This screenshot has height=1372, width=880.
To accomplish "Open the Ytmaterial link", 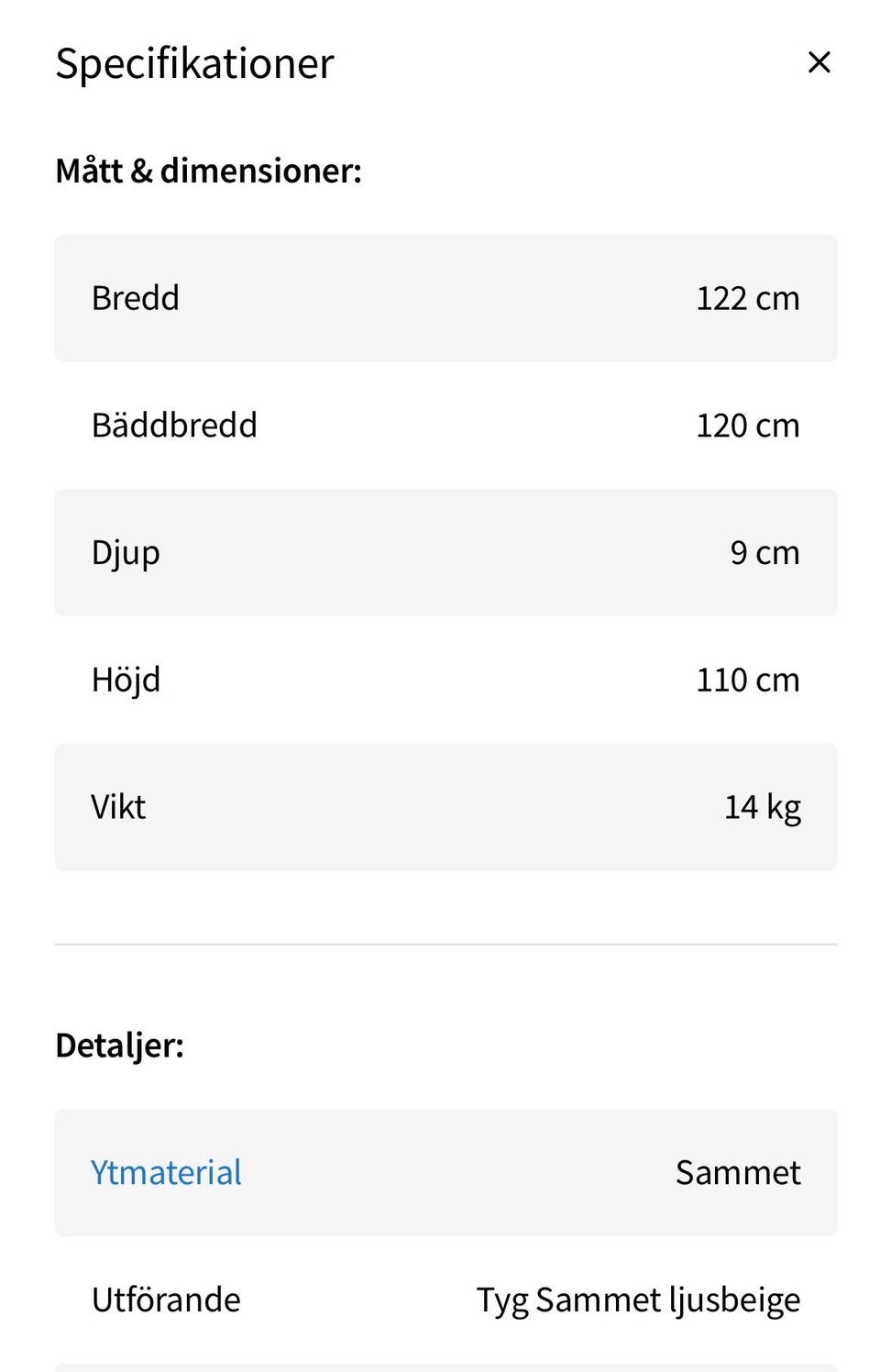I will (x=166, y=1172).
